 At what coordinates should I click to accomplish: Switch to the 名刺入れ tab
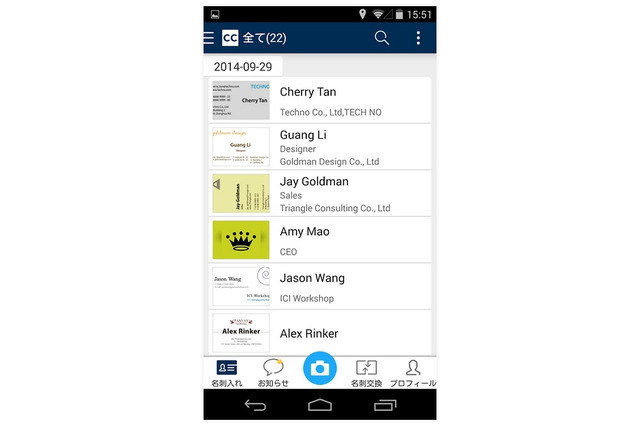pos(227,373)
